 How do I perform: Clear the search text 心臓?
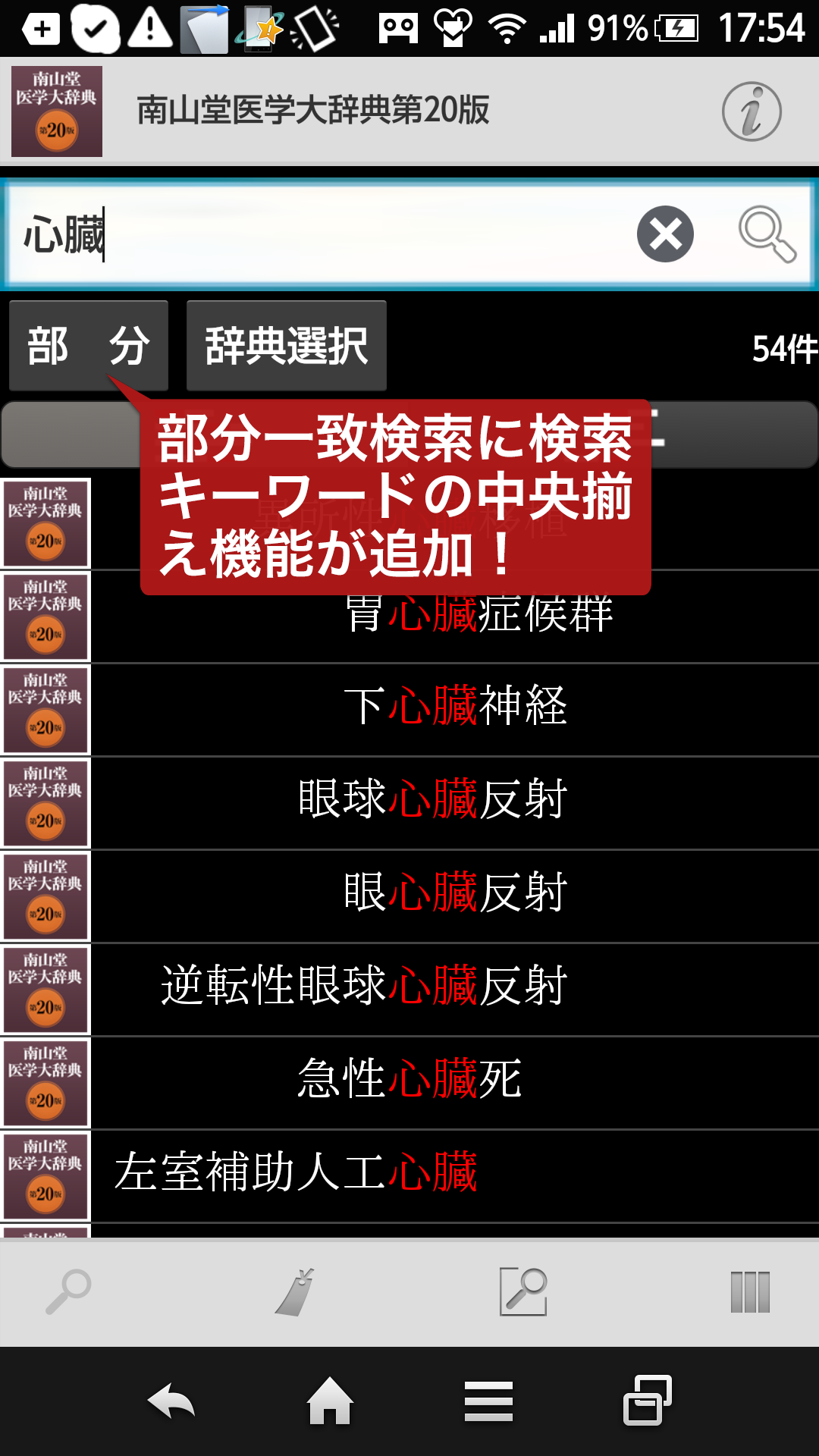tap(665, 234)
